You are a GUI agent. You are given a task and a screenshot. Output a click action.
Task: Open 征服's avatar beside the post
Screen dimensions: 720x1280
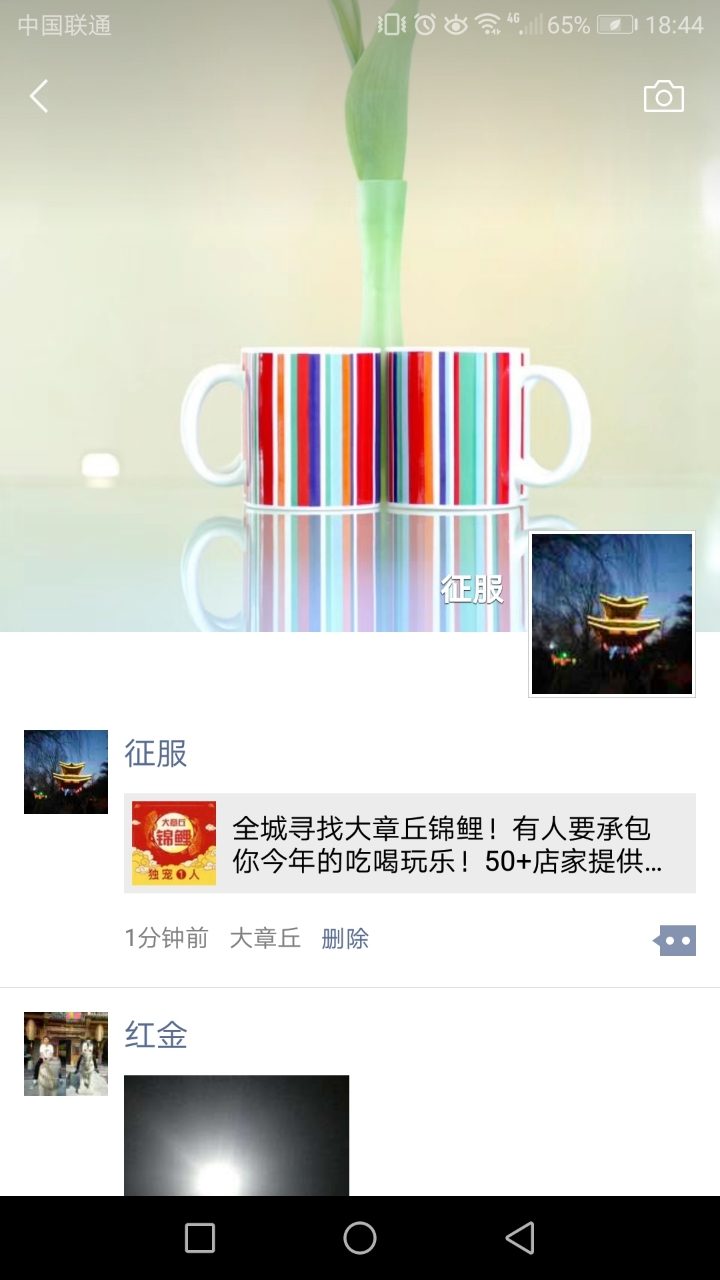point(66,771)
